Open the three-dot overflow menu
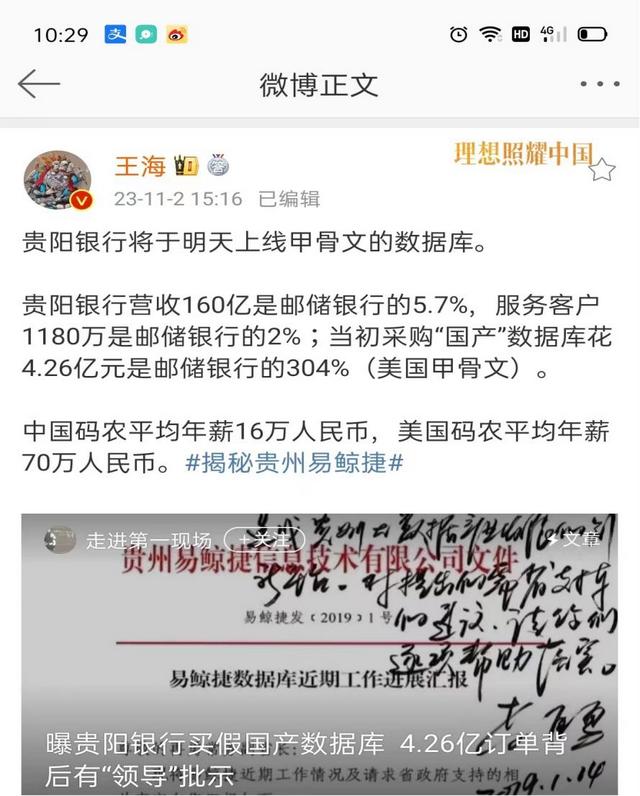Viewport: 640px width, 796px height. pyautogui.click(x=600, y=85)
